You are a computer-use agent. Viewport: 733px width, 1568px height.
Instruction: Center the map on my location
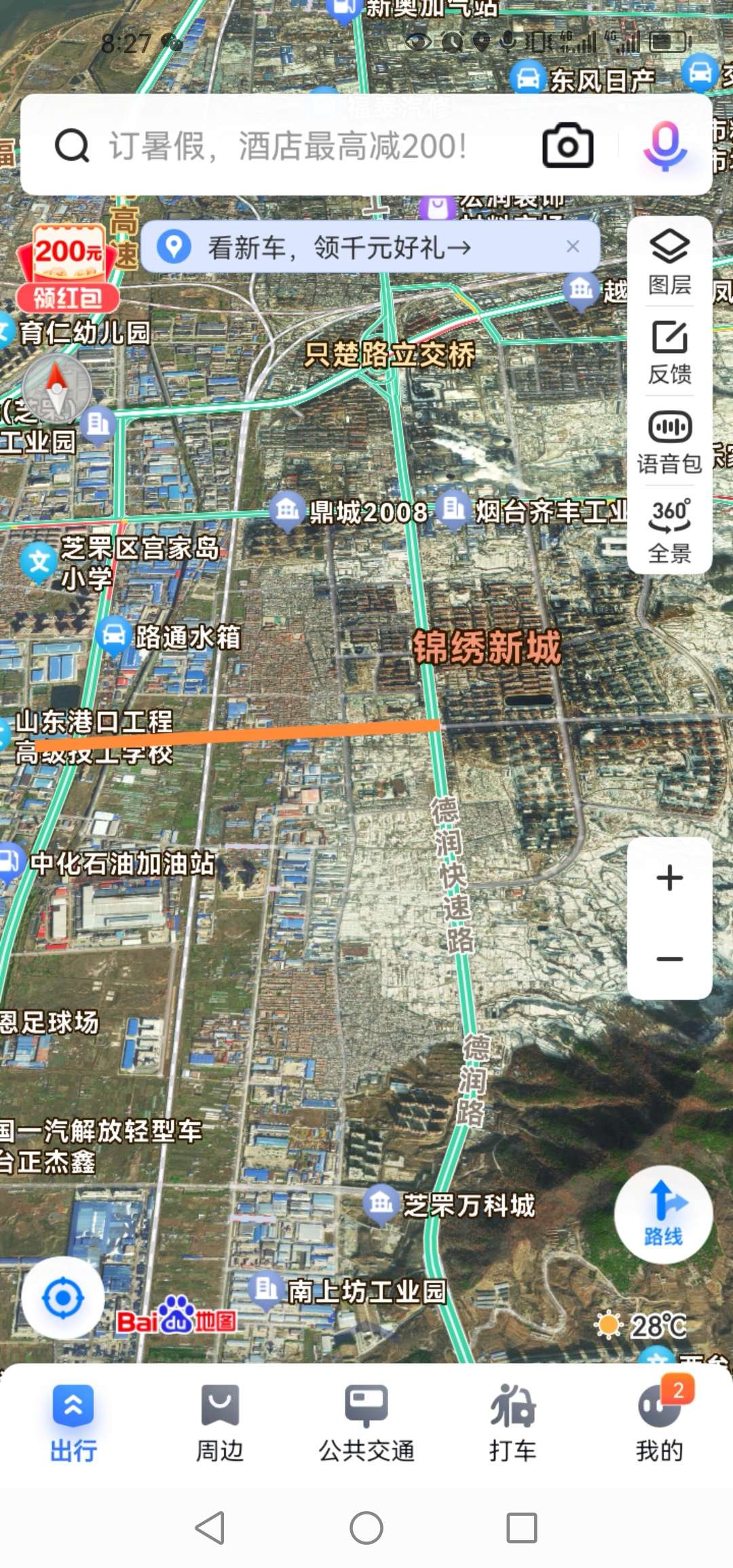63,1298
